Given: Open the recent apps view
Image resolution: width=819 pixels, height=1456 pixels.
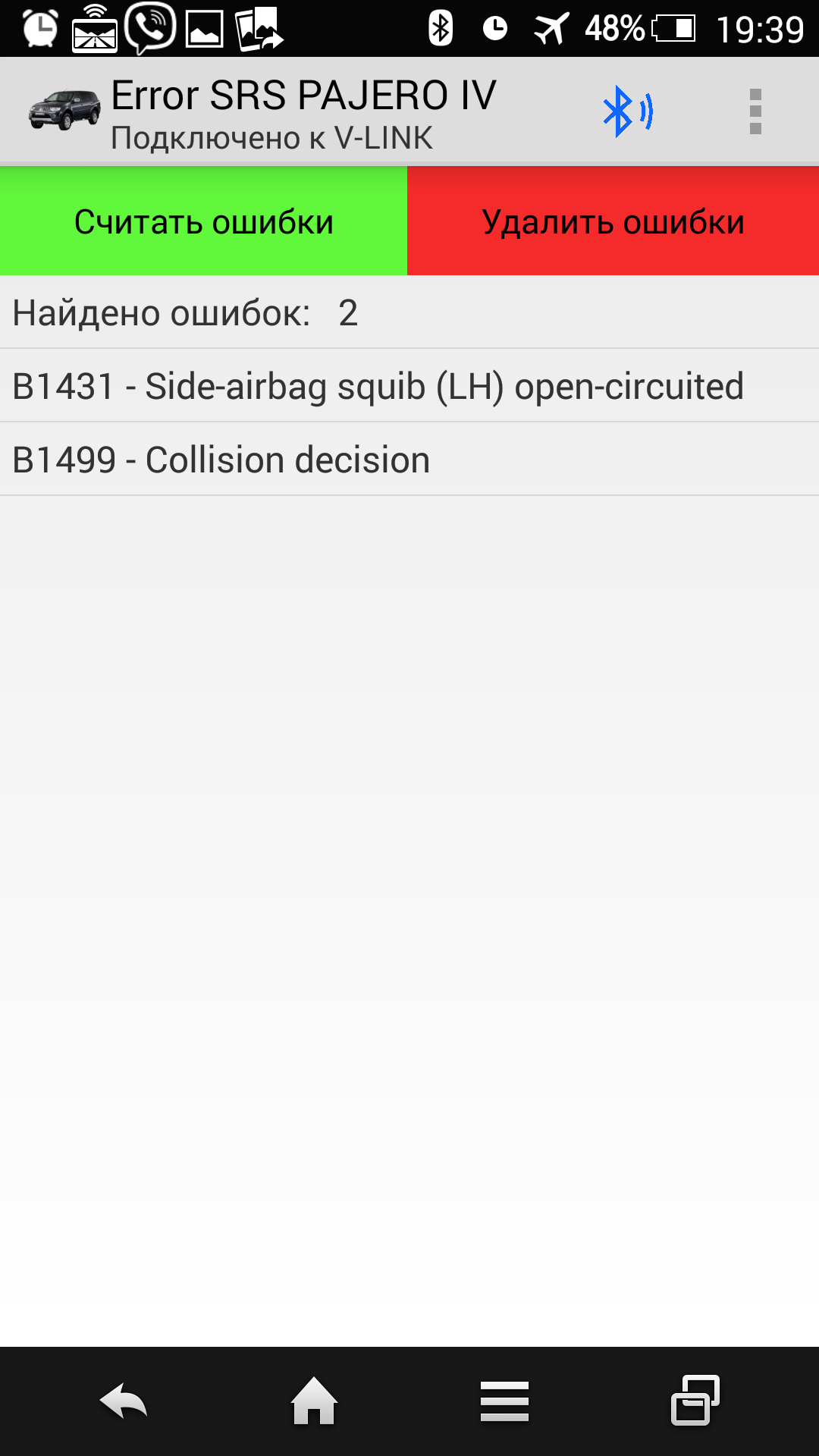Looking at the screenshot, I should coord(695,1401).
